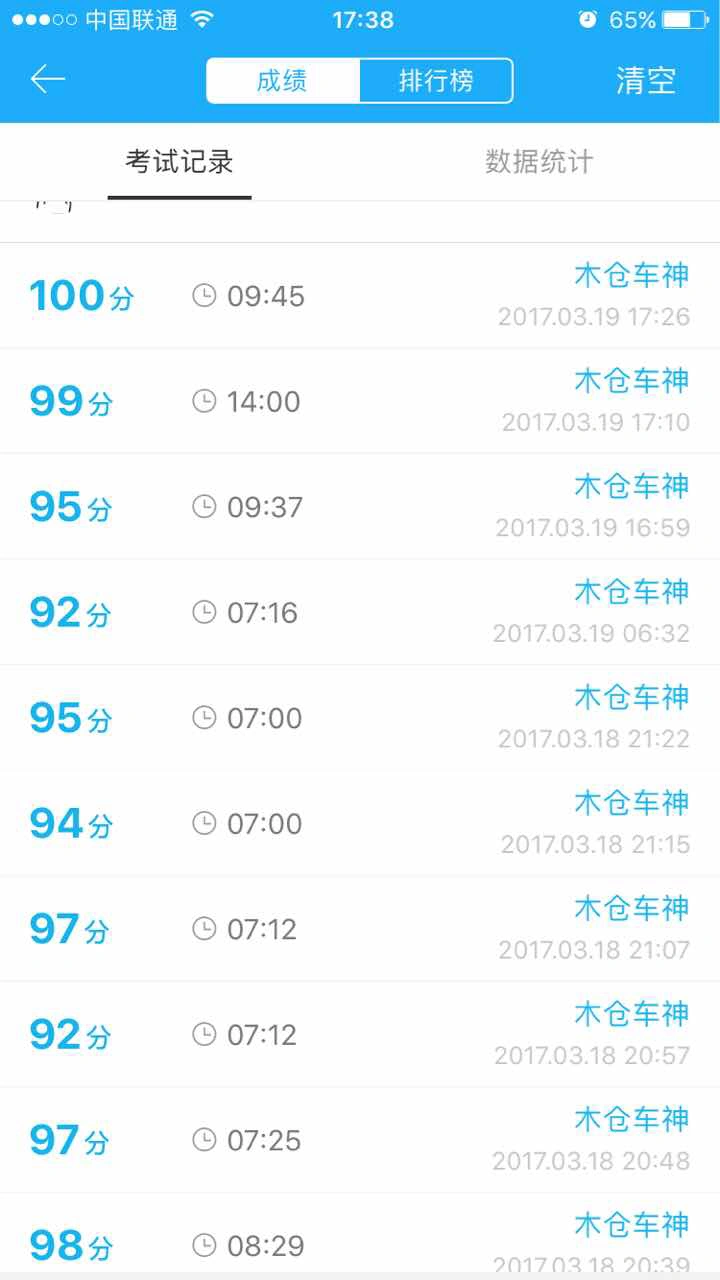
Task: Open the 98分 exam record
Action: [x=360, y=1233]
